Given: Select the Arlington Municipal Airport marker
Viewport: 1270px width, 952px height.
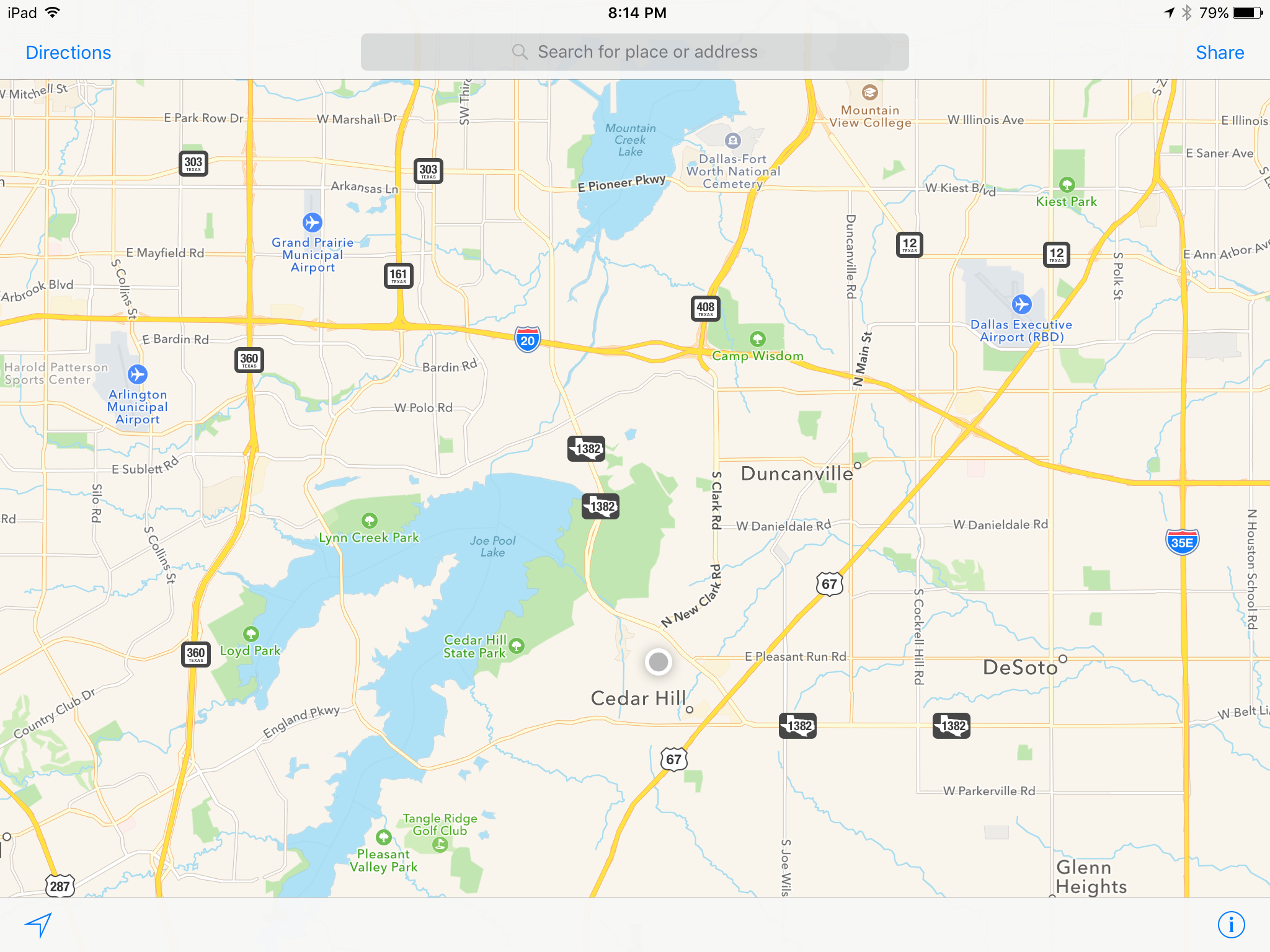Looking at the screenshot, I should click(138, 374).
